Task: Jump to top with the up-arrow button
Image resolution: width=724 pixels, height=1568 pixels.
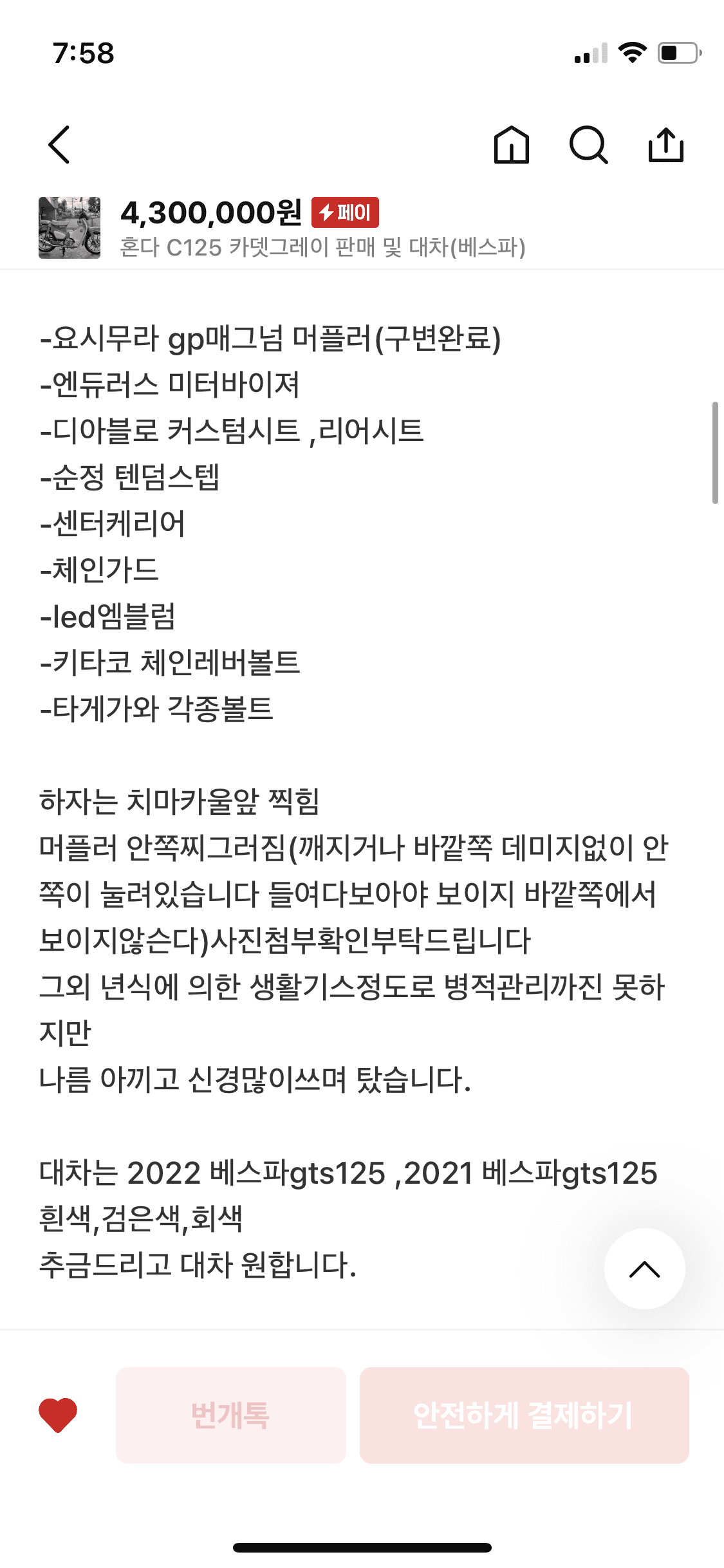Action: [x=644, y=1269]
